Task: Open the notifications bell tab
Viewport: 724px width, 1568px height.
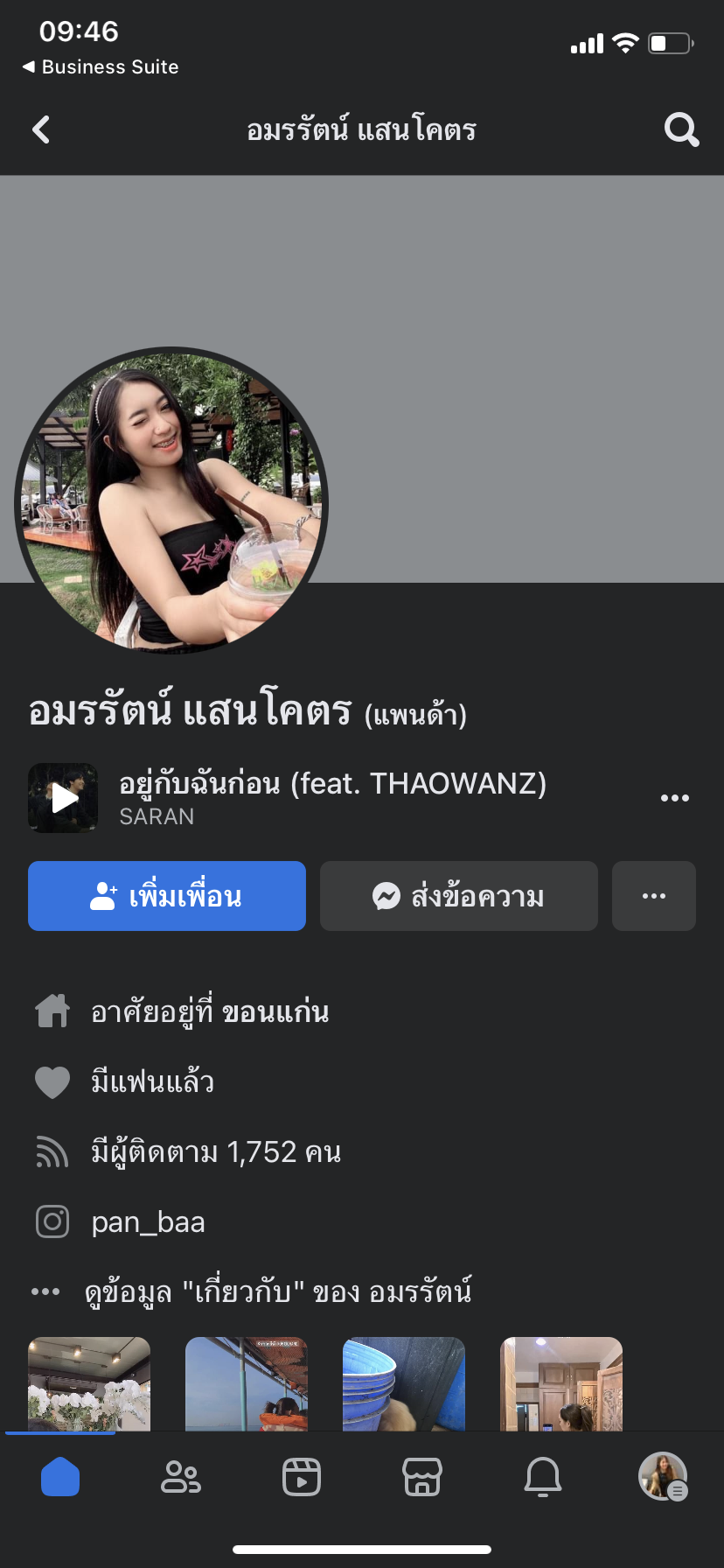Action: [x=543, y=1477]
